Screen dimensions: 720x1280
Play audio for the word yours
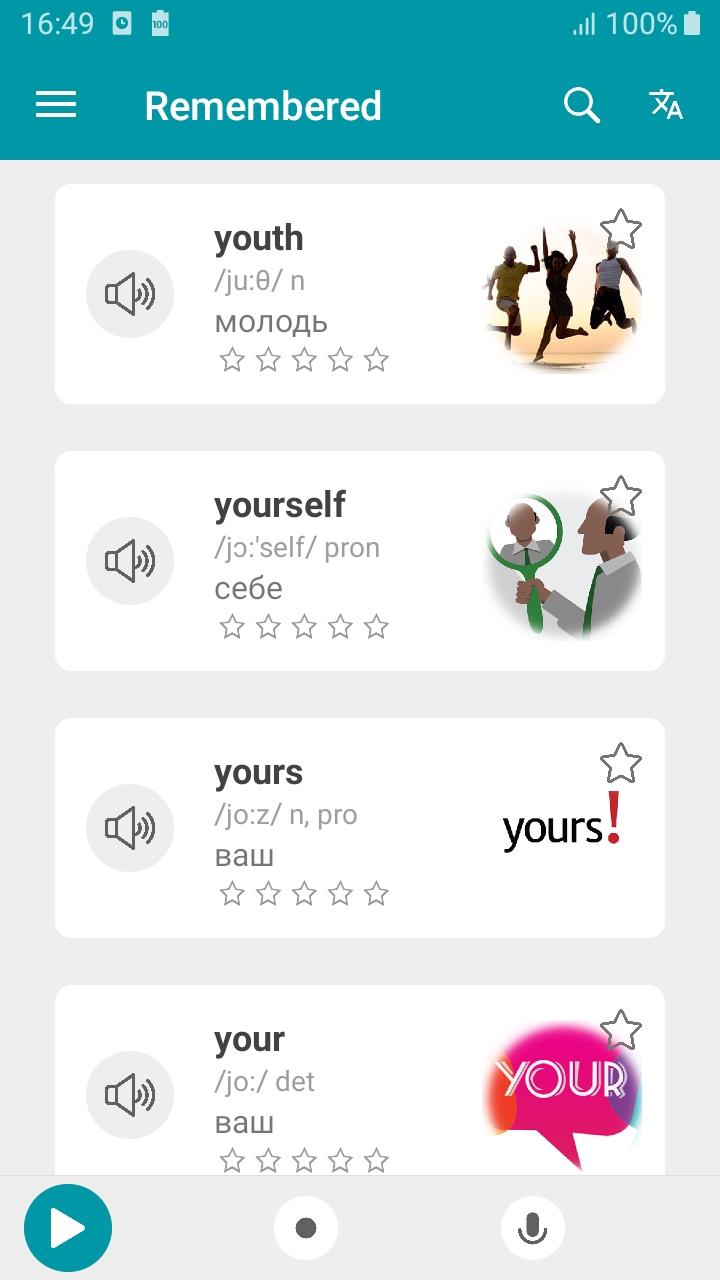[130, 828]
